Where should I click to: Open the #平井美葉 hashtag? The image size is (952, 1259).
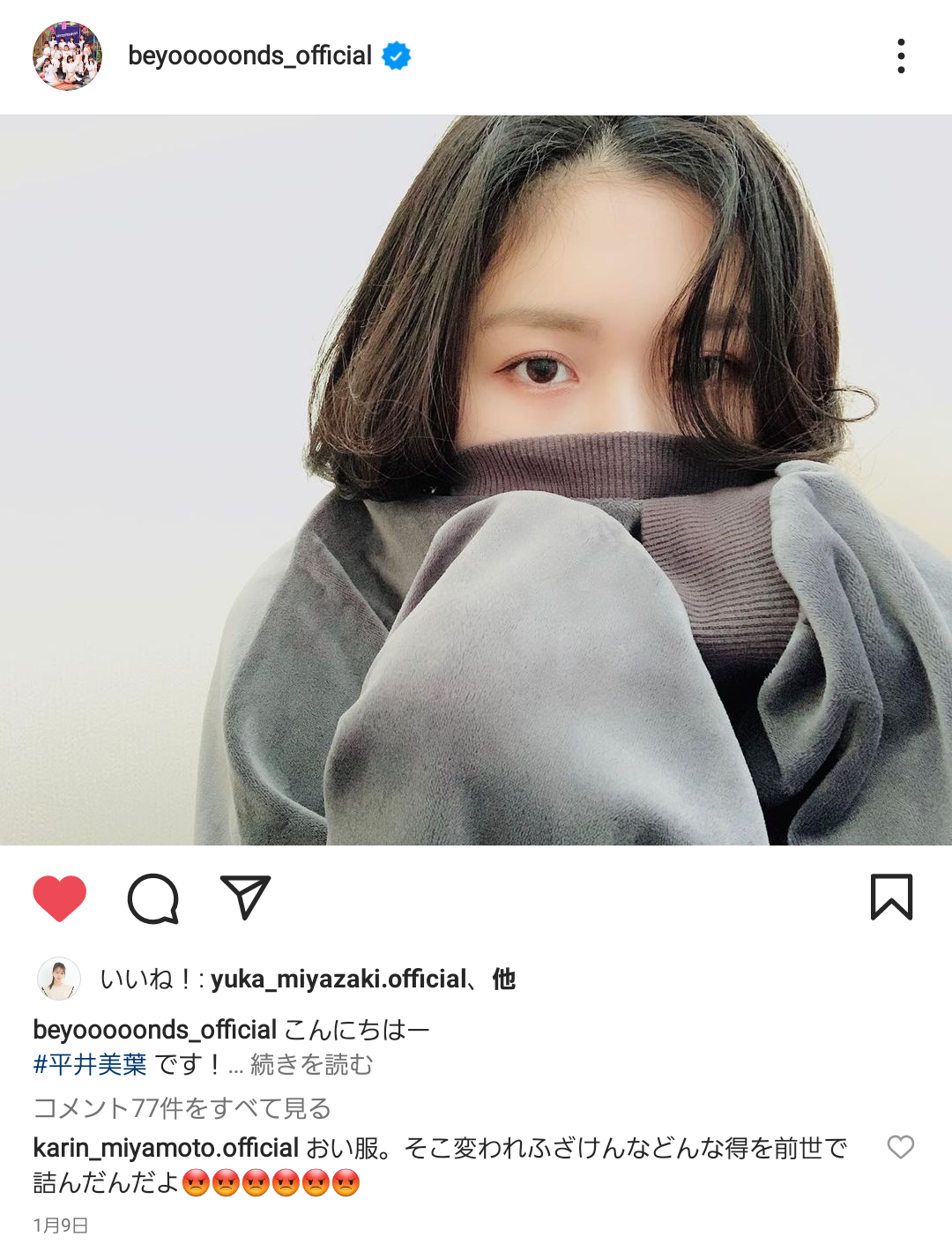(x=90, y=1065)
